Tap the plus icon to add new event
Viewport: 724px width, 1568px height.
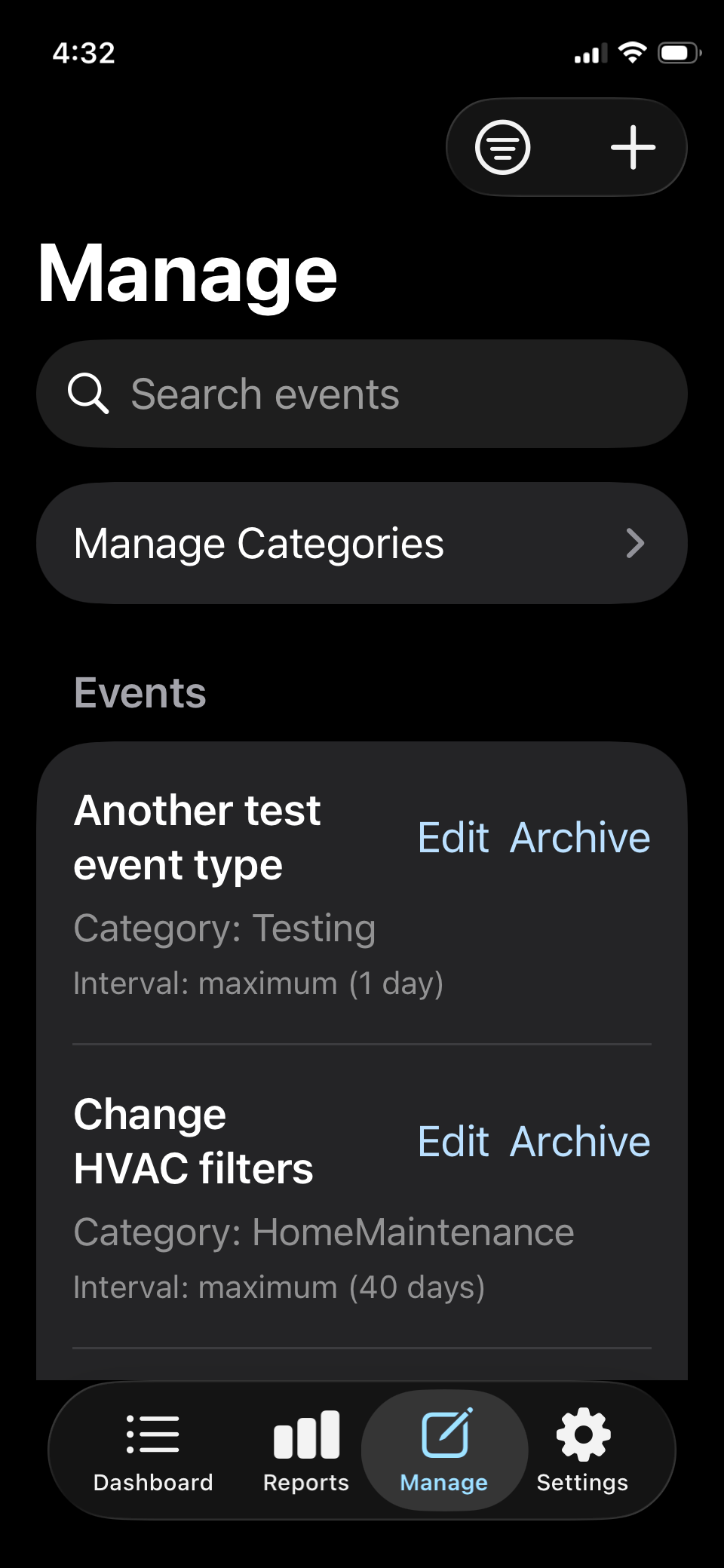pyautogui.click(x=632, y=146)
